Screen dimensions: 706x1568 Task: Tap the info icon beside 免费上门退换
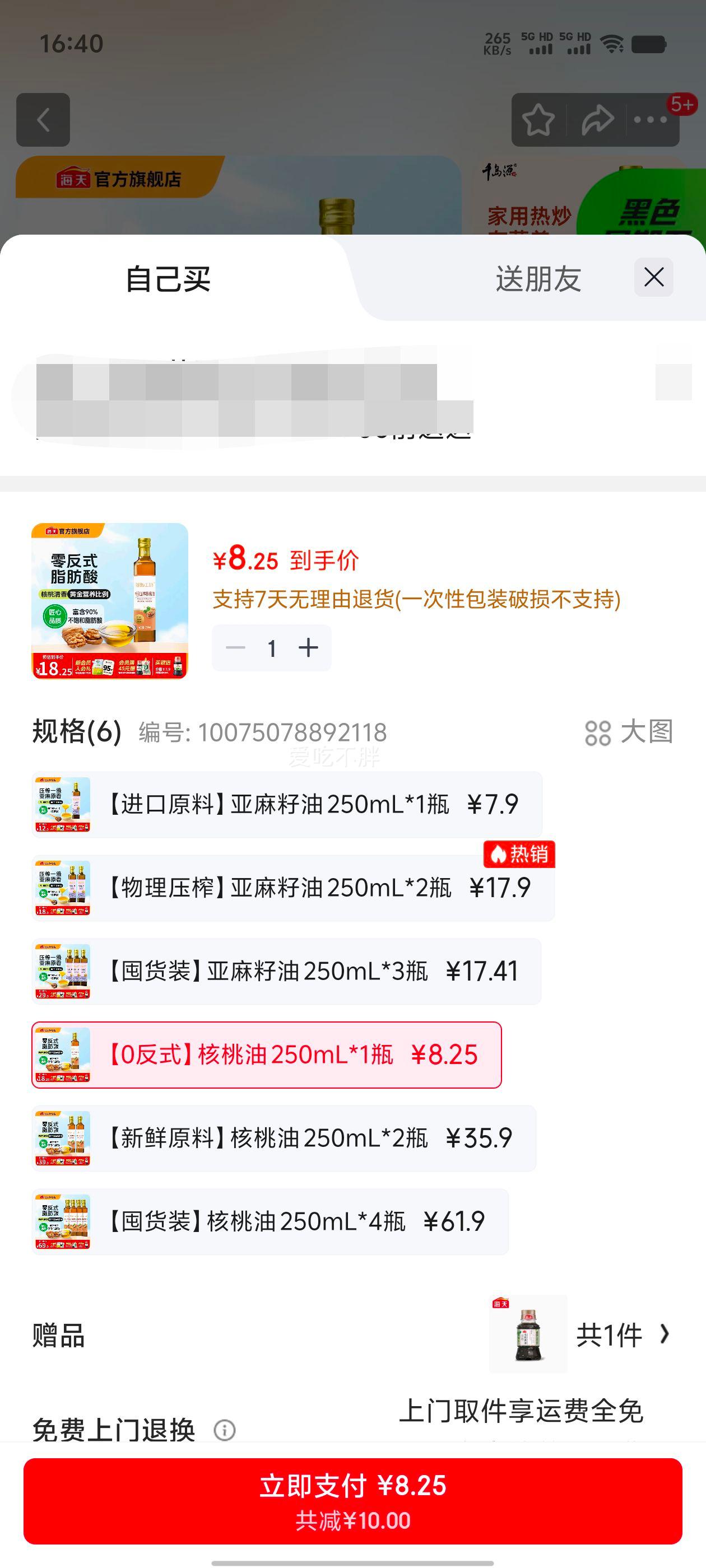click(x=225, y=1429)
